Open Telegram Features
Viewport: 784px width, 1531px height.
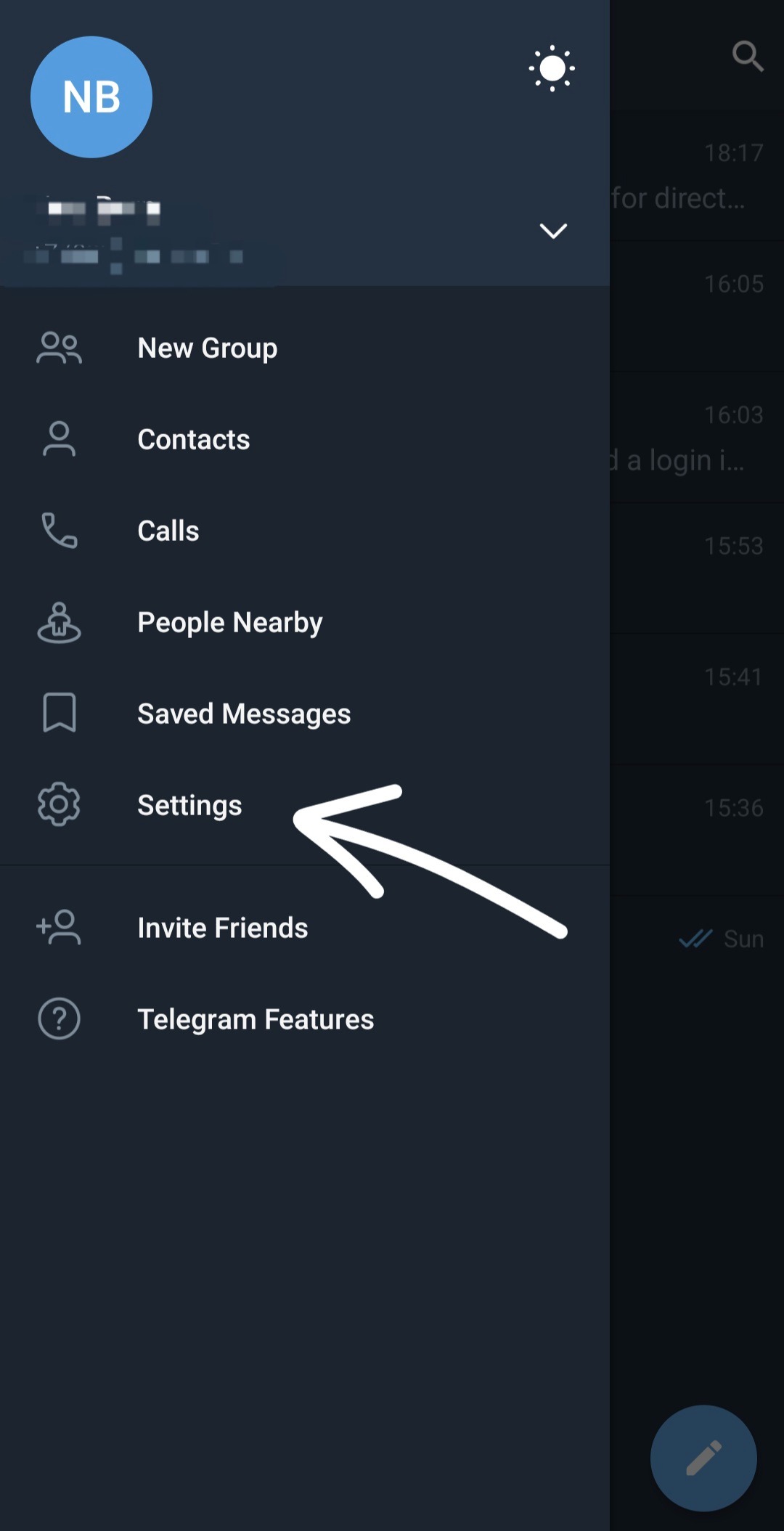tap(256, 1020)
